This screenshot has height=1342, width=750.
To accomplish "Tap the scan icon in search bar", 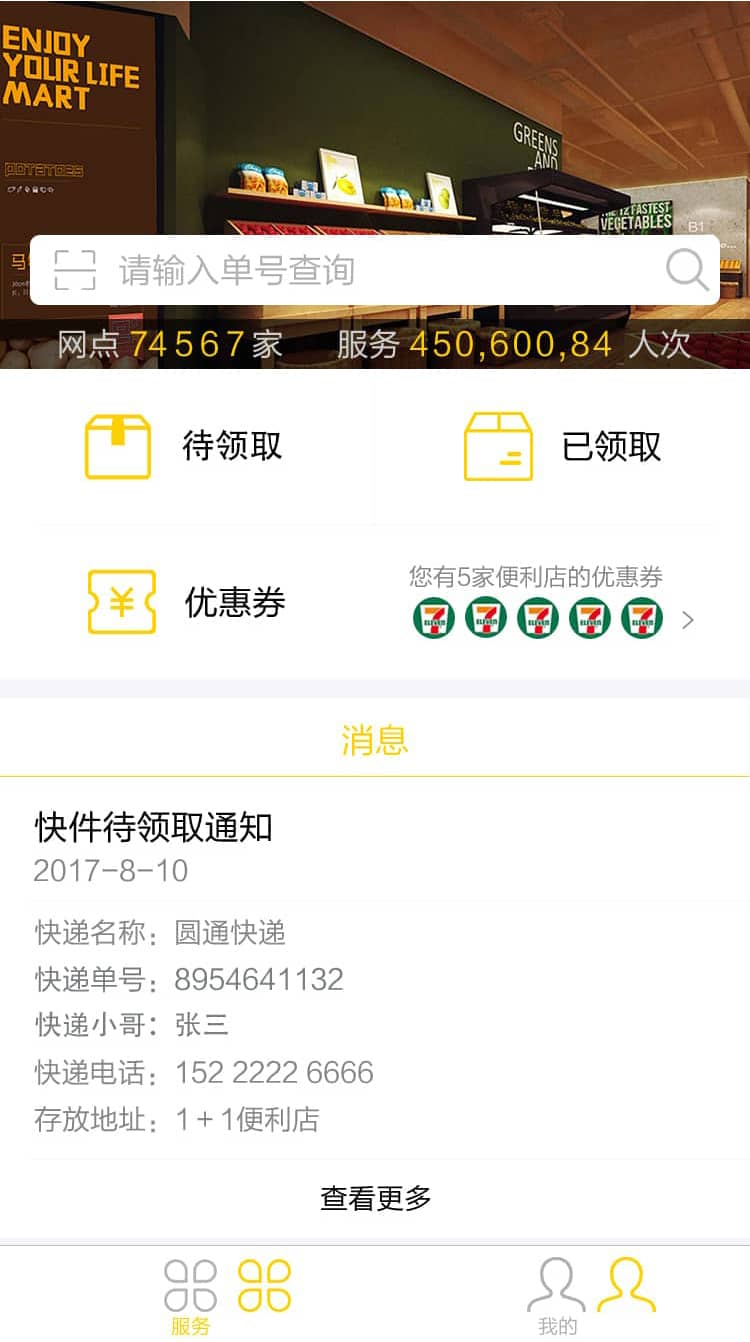I will pos(75,270).
